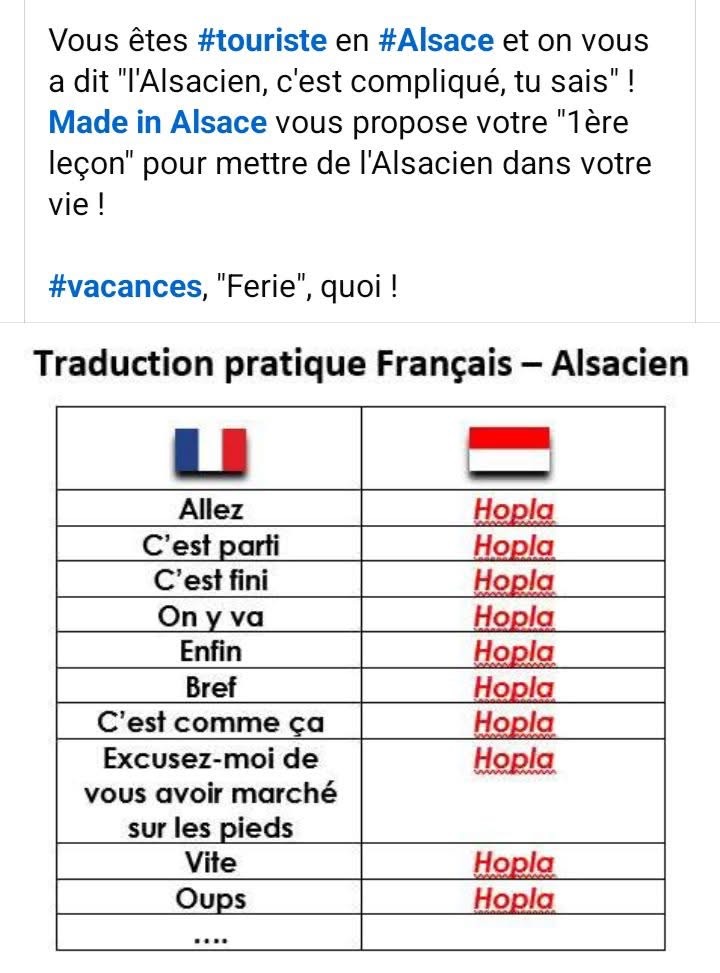720x973 pixels.
Task: Open the #touriste hashtag
Action: coord(261,41)
